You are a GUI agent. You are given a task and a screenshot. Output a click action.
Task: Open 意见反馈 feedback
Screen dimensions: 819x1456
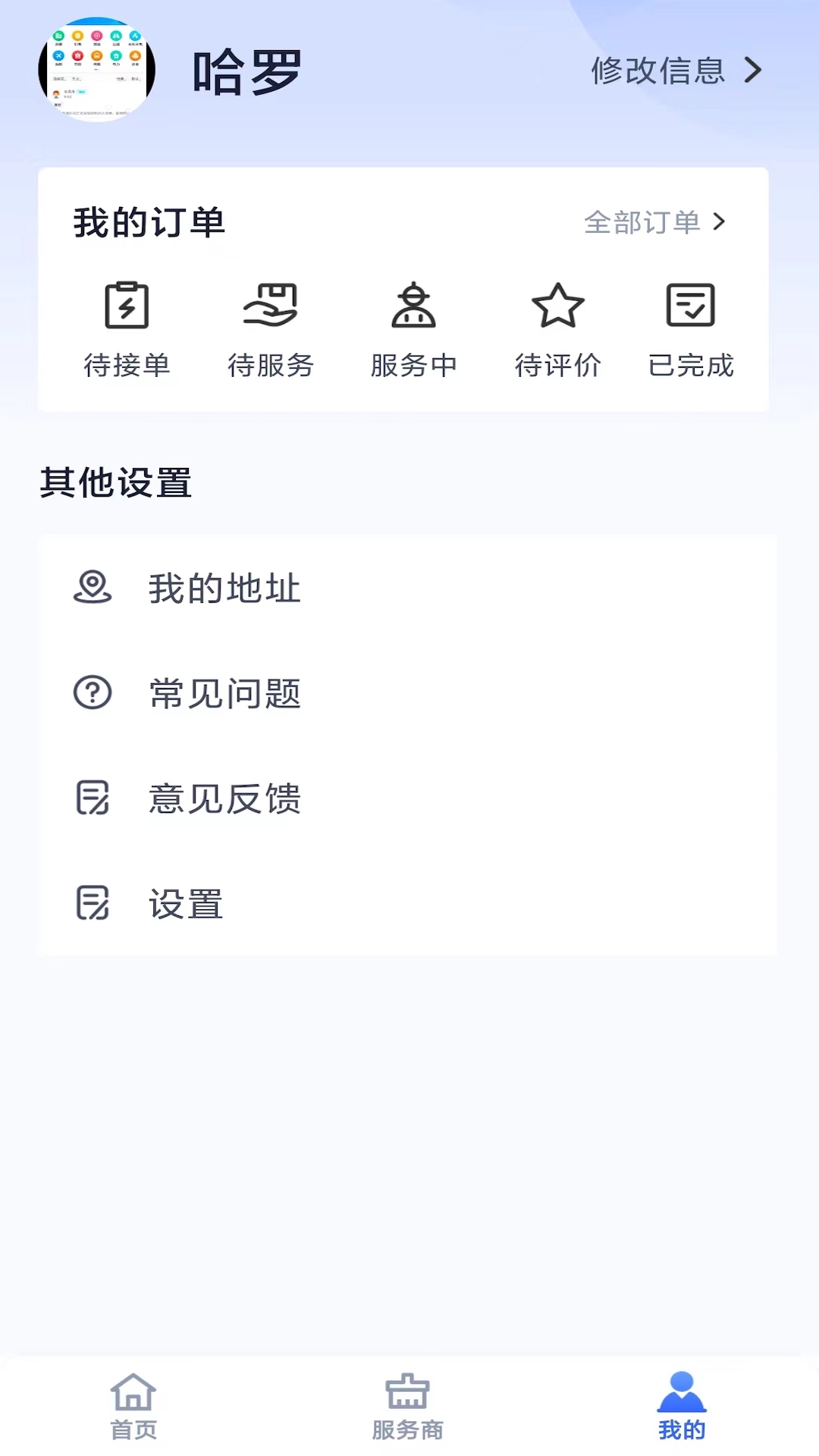pyautogui.click(x=407, y=799)
